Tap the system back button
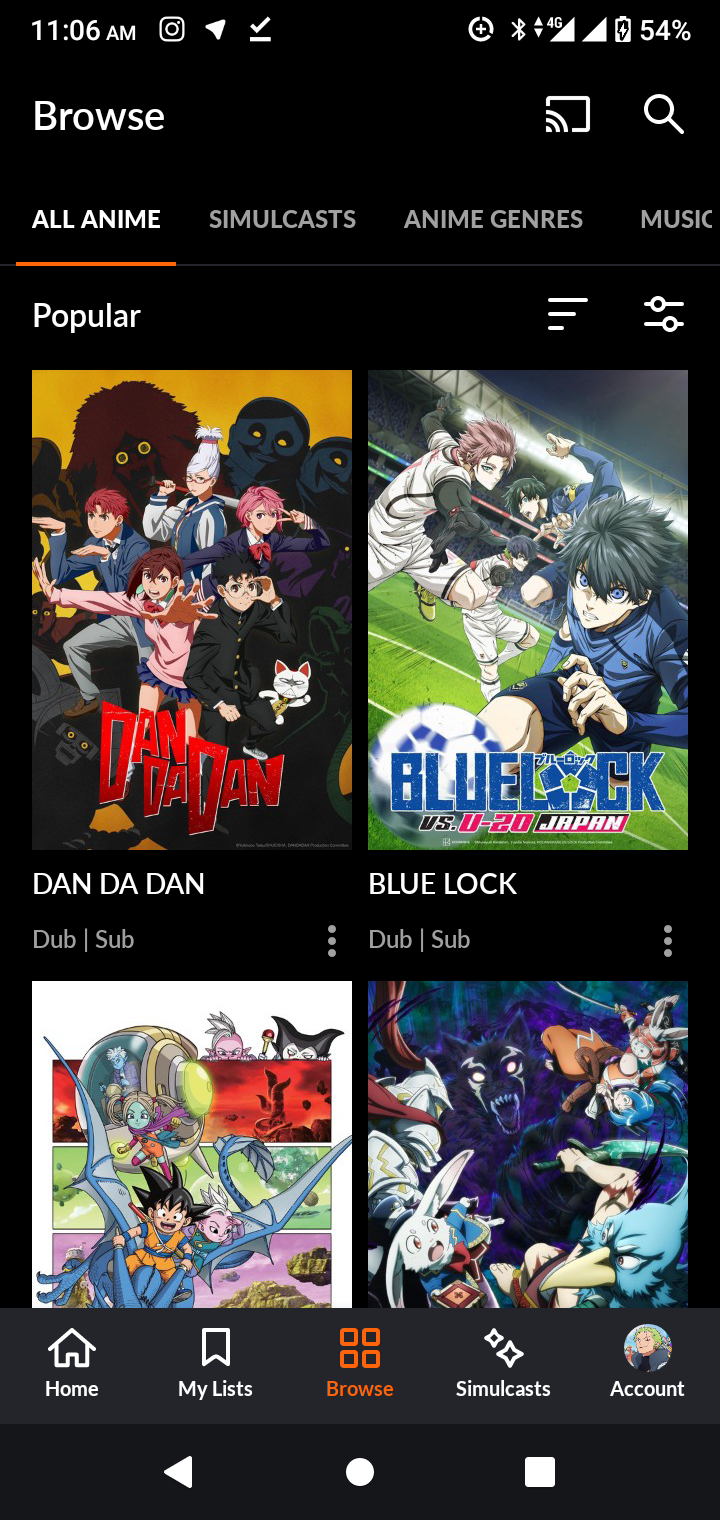Viewport: 720px width, 1520px height. (x=178, y=1472)
